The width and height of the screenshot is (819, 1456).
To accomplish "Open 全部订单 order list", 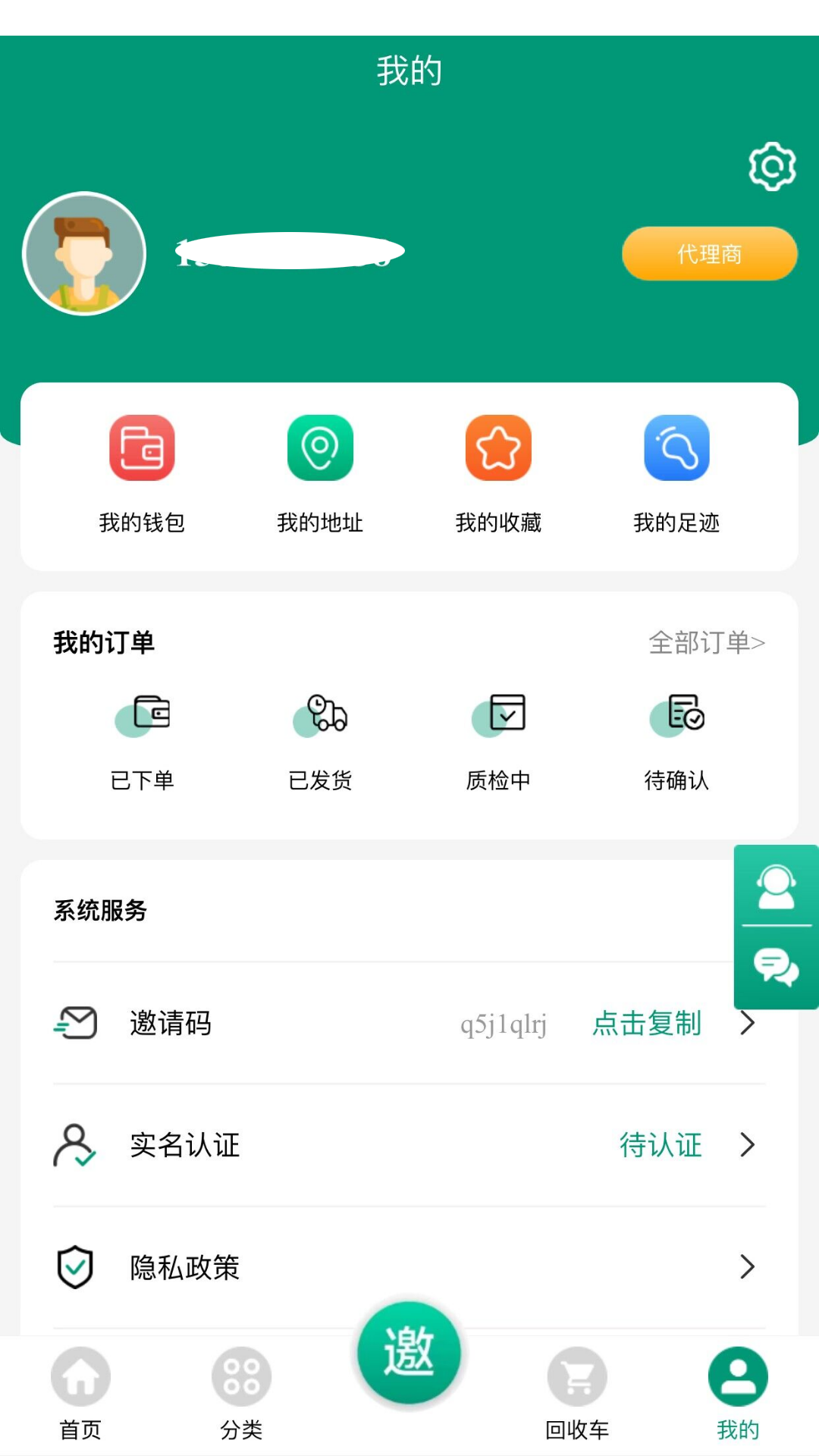I will click(707, 642).
